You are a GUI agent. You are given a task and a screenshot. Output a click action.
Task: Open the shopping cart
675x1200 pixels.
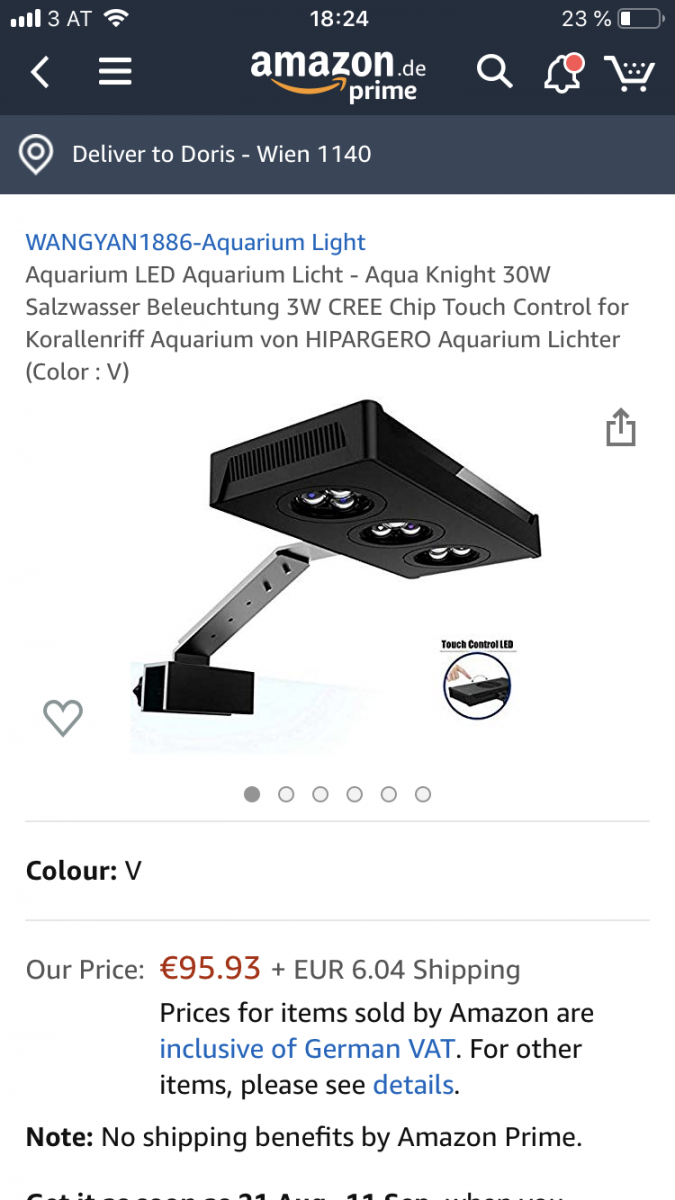click(630, 73)
